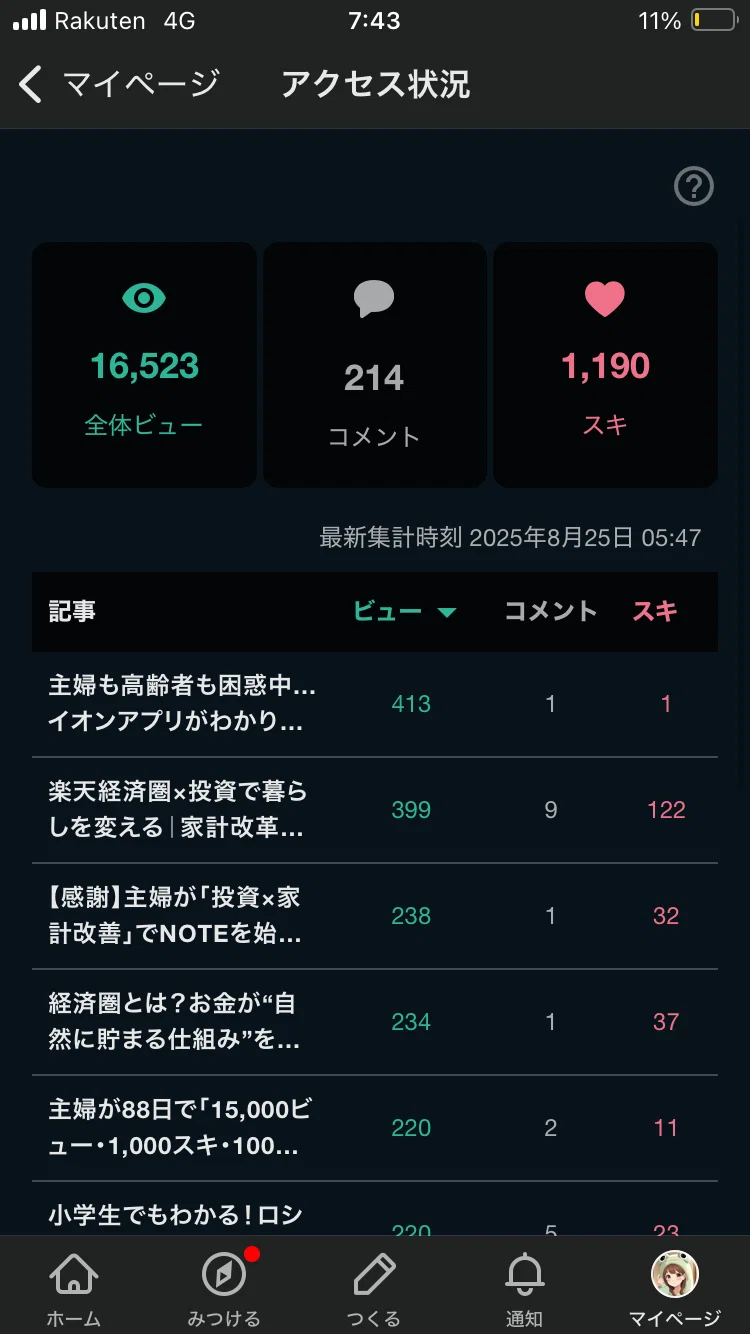Open the article 楽天経済圏×投資で暮らしを変える
The width and height of the screenshot is (750, 1334).
[x=375, y=810]
